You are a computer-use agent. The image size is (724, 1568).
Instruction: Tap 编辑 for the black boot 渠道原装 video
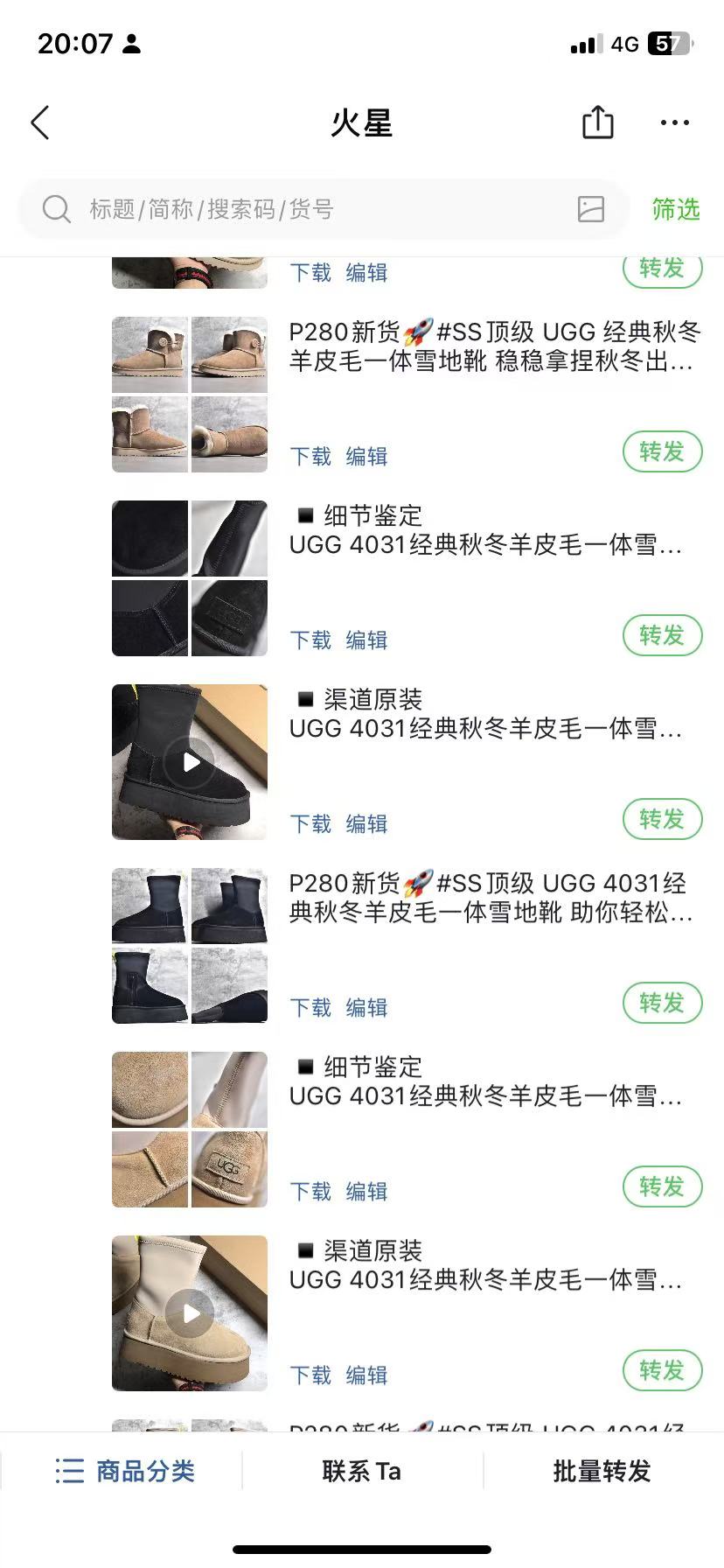click(366, 824)
